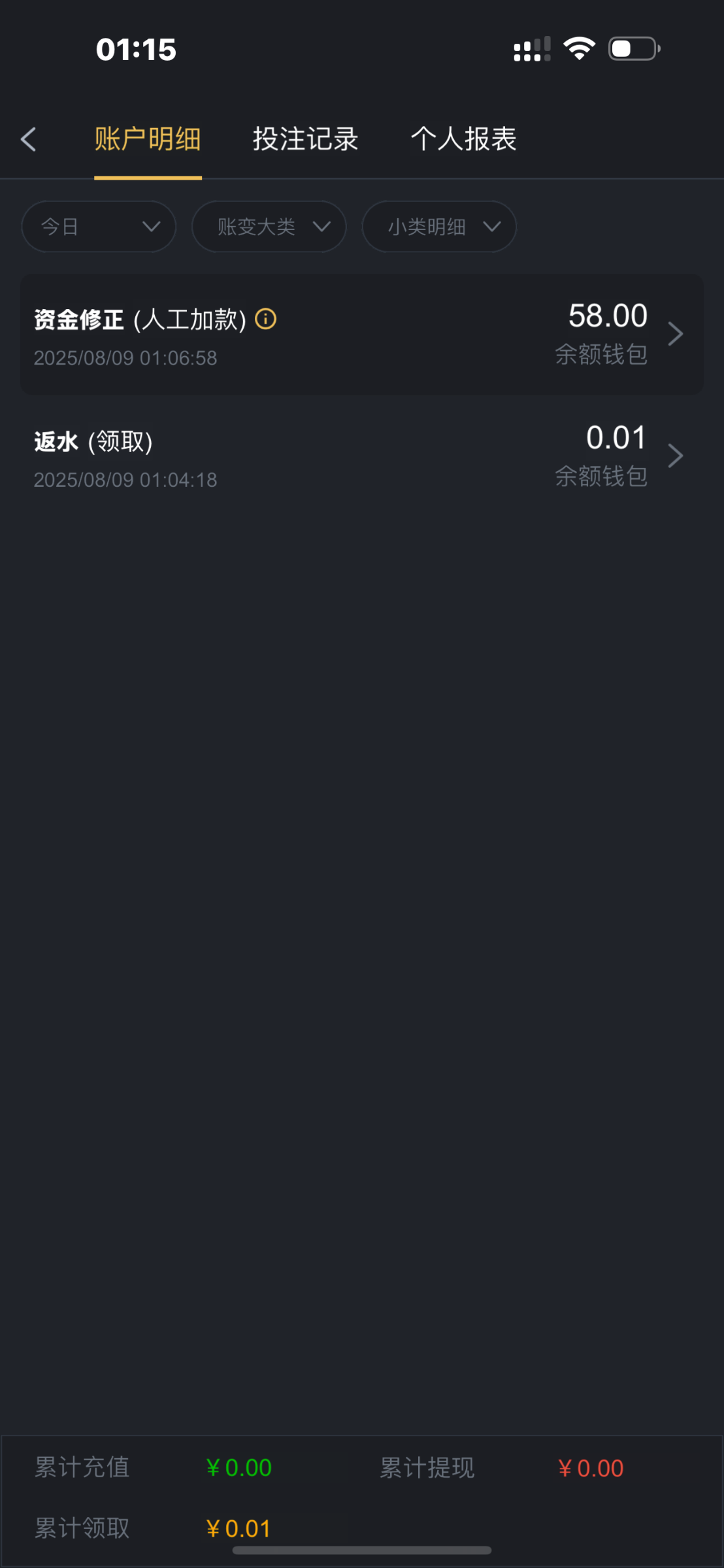Viewport: 724px width, 1568px height.
Task: Open the 个人报表 tab
Action: [464, 139]
